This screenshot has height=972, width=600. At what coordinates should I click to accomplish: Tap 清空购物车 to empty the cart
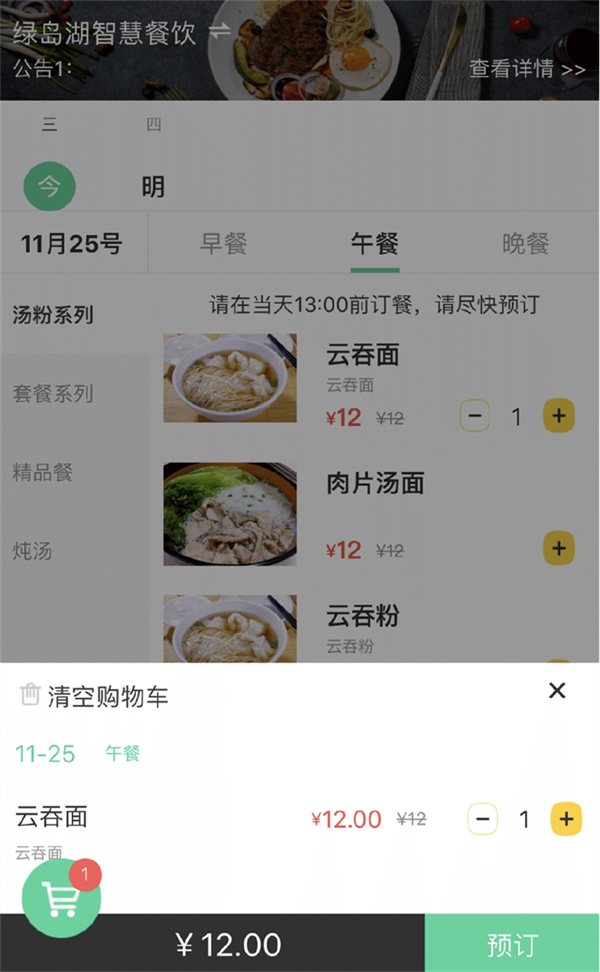click(x=95, y=697)
